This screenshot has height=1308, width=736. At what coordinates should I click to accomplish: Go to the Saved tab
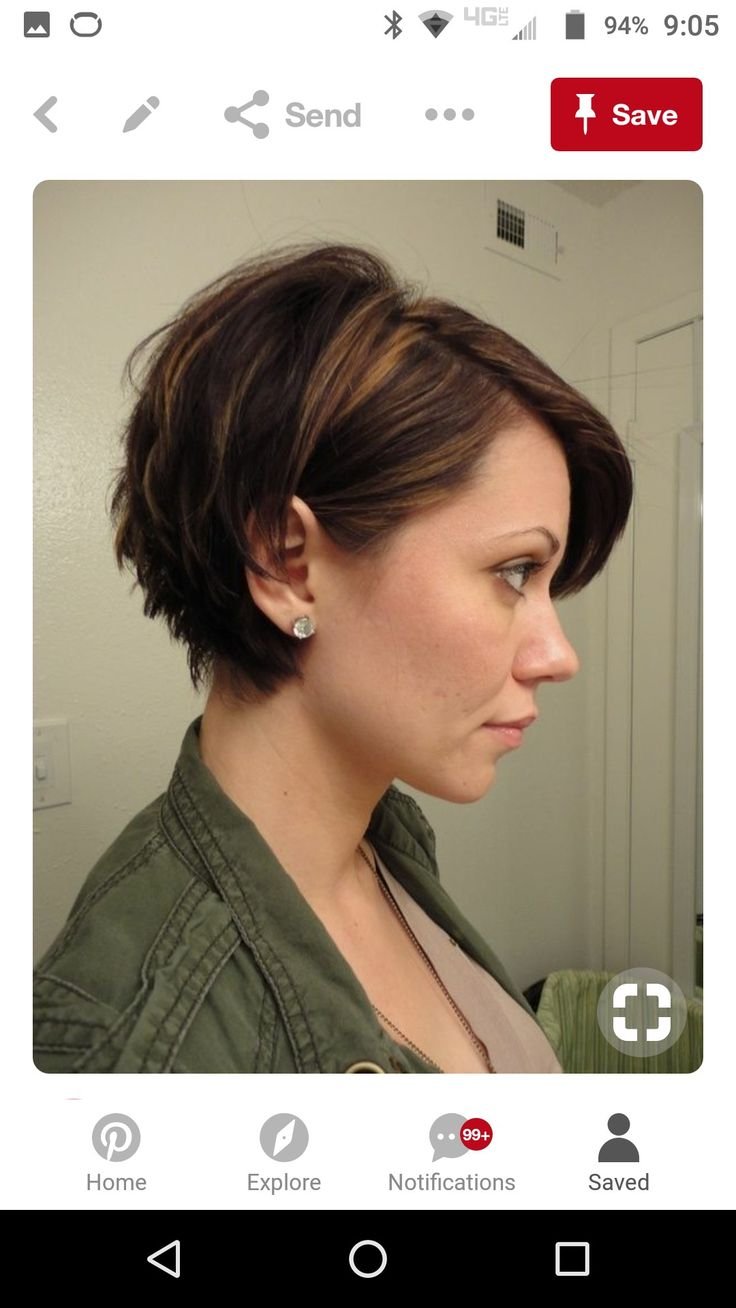(x=618, y=1153)
